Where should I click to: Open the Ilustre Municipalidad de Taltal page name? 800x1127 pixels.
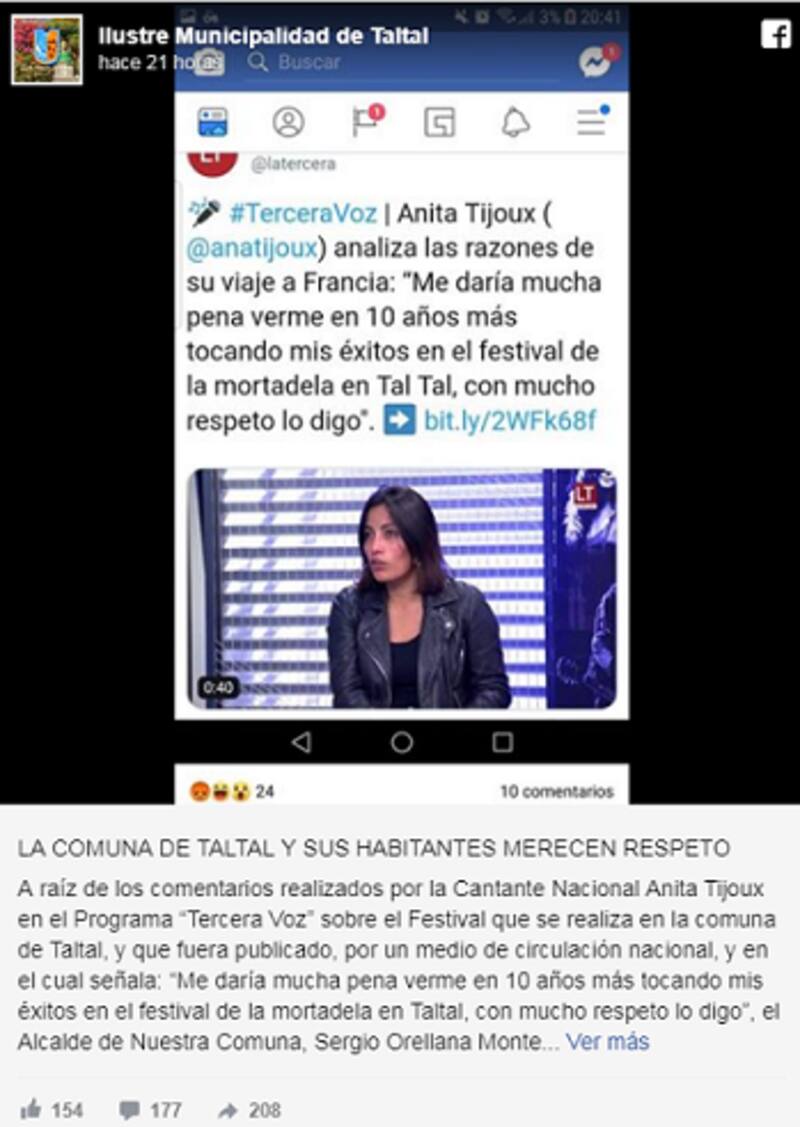(263, 36)
